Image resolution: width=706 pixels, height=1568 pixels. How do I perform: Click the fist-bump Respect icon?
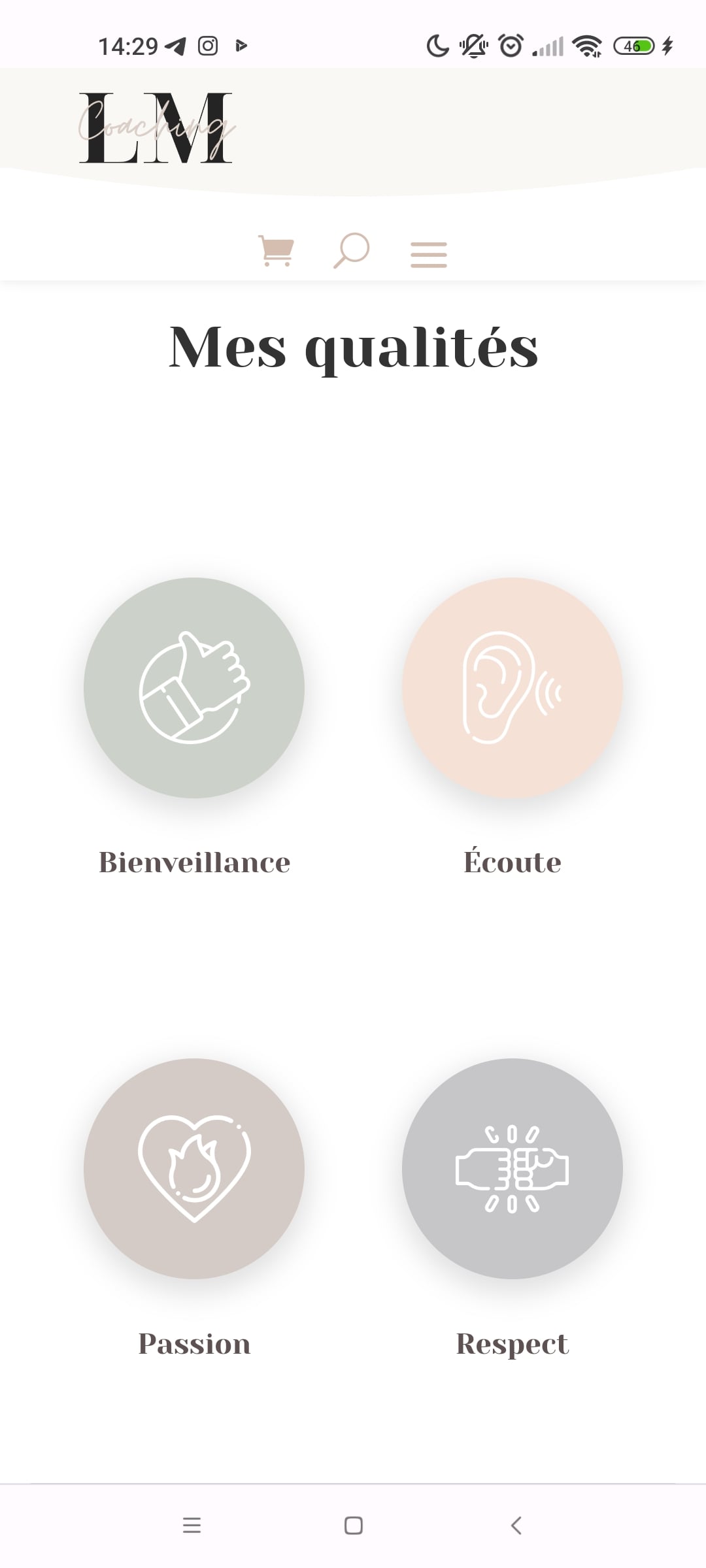[514, 1169]
